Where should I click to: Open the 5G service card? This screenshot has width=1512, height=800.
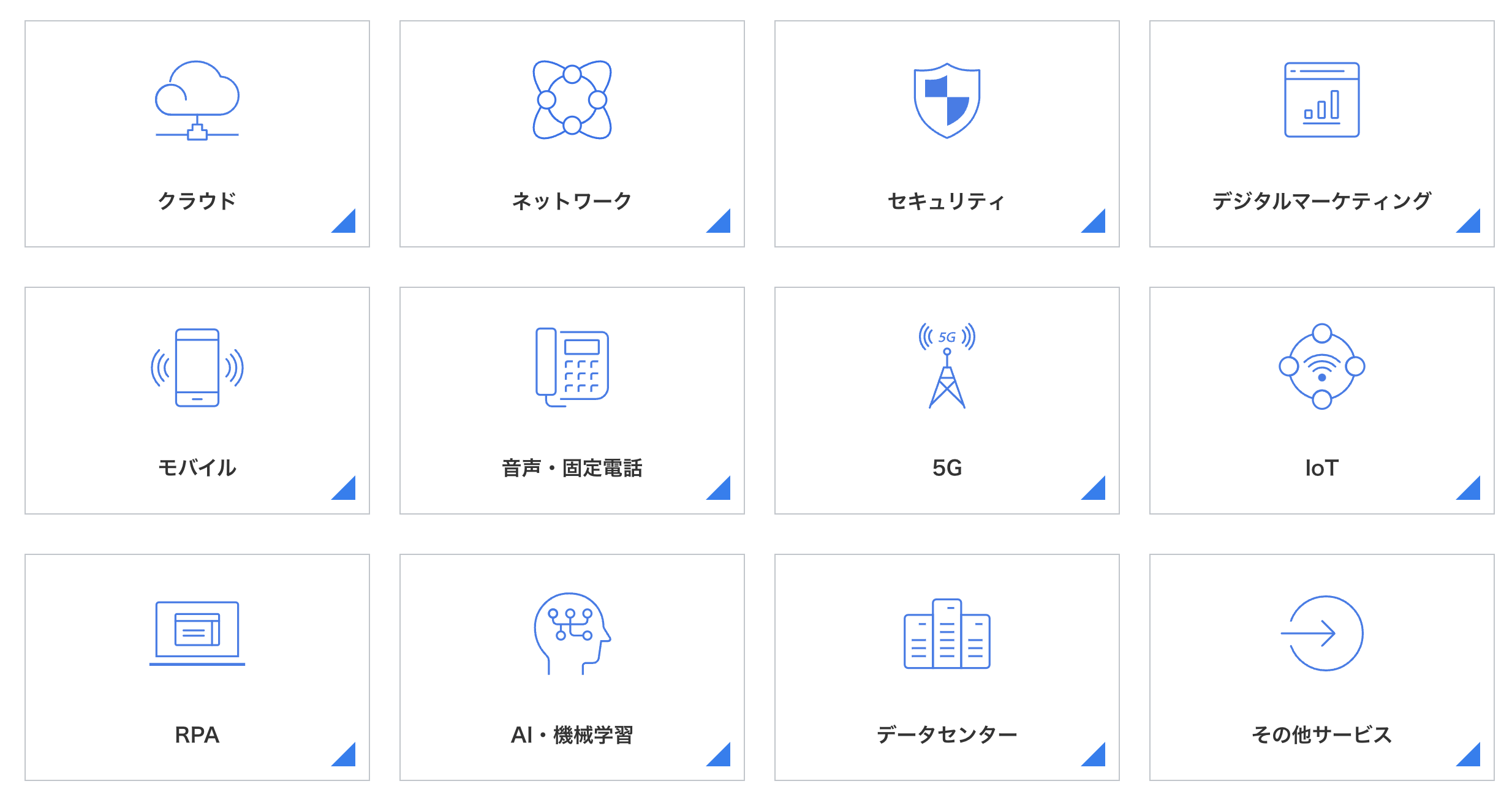(947, 401)
